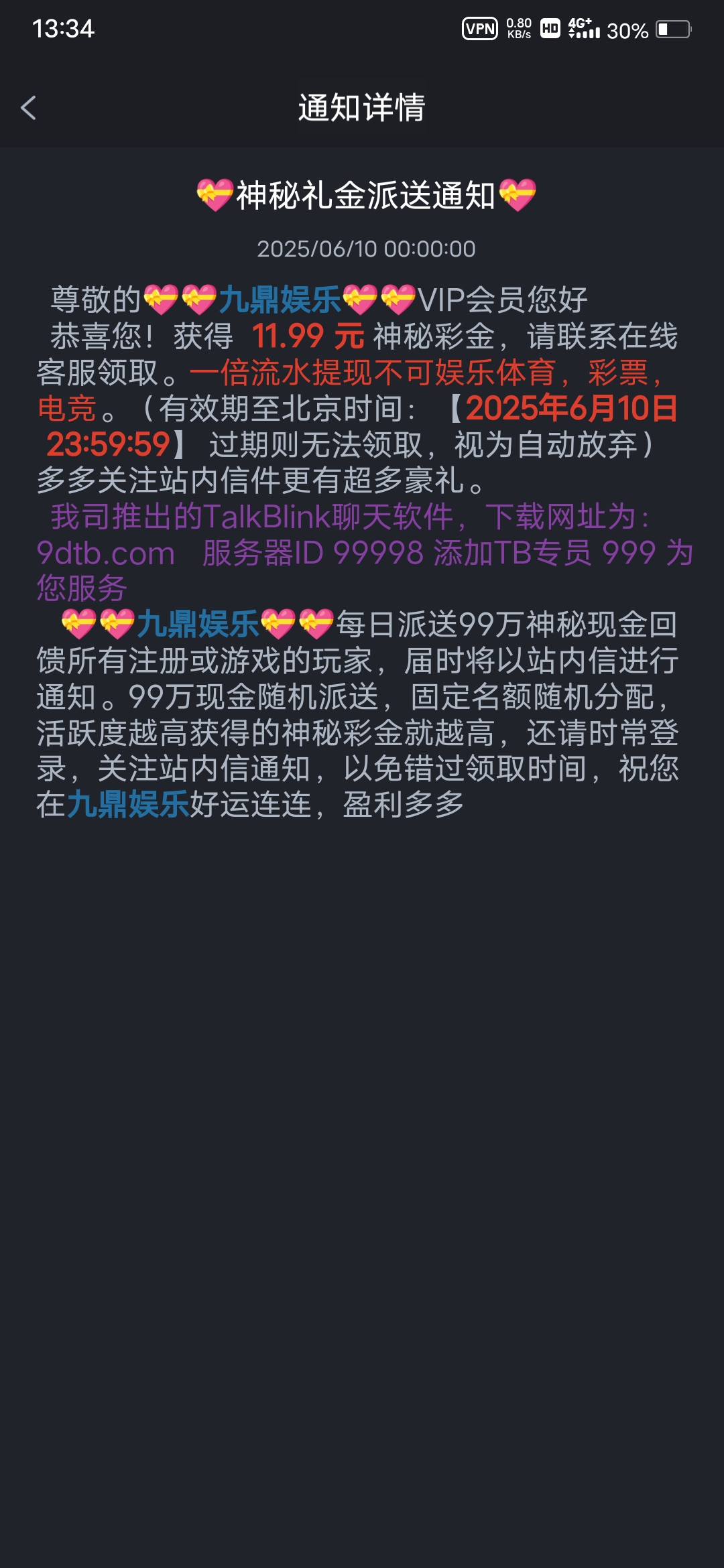
Task: Go back from the 通知详情 page
Action: pyautogui.click(x=28, y=108)
